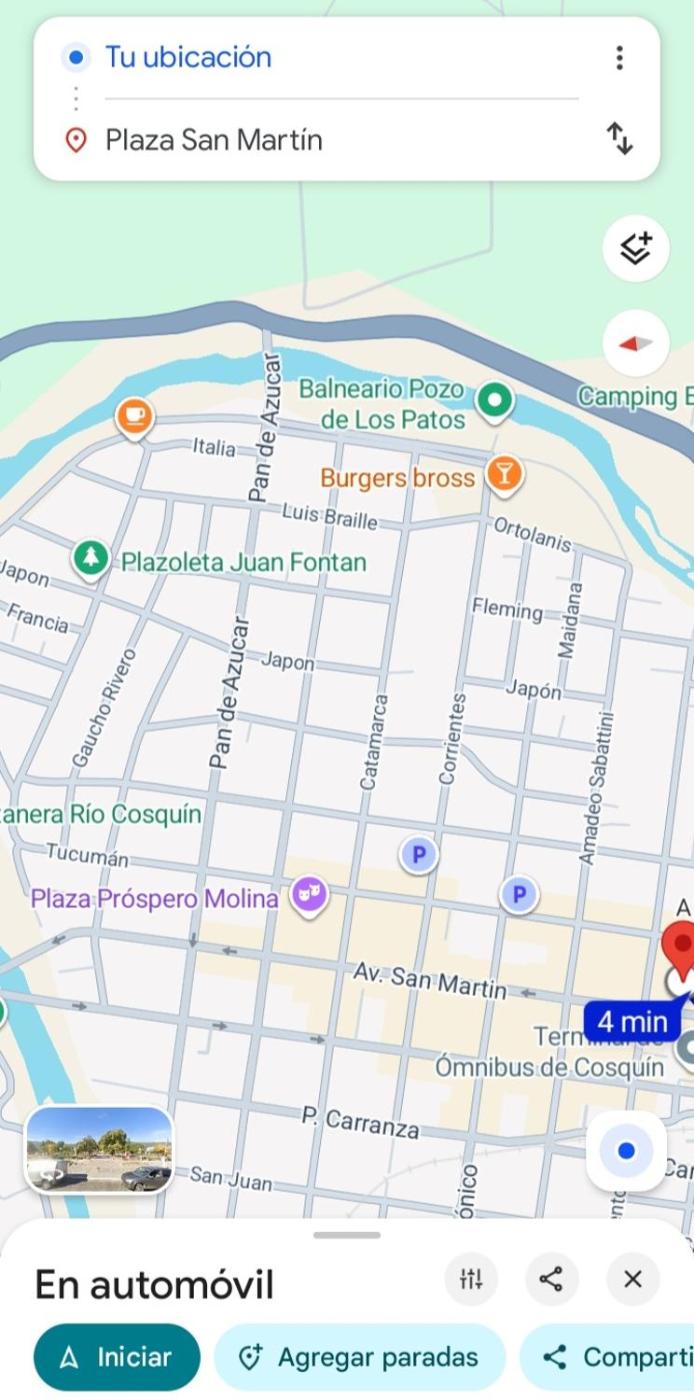Screen dimensions: 694x1400
Task: Select Plaza Próspero Molina marker
Action: point(308,894)
